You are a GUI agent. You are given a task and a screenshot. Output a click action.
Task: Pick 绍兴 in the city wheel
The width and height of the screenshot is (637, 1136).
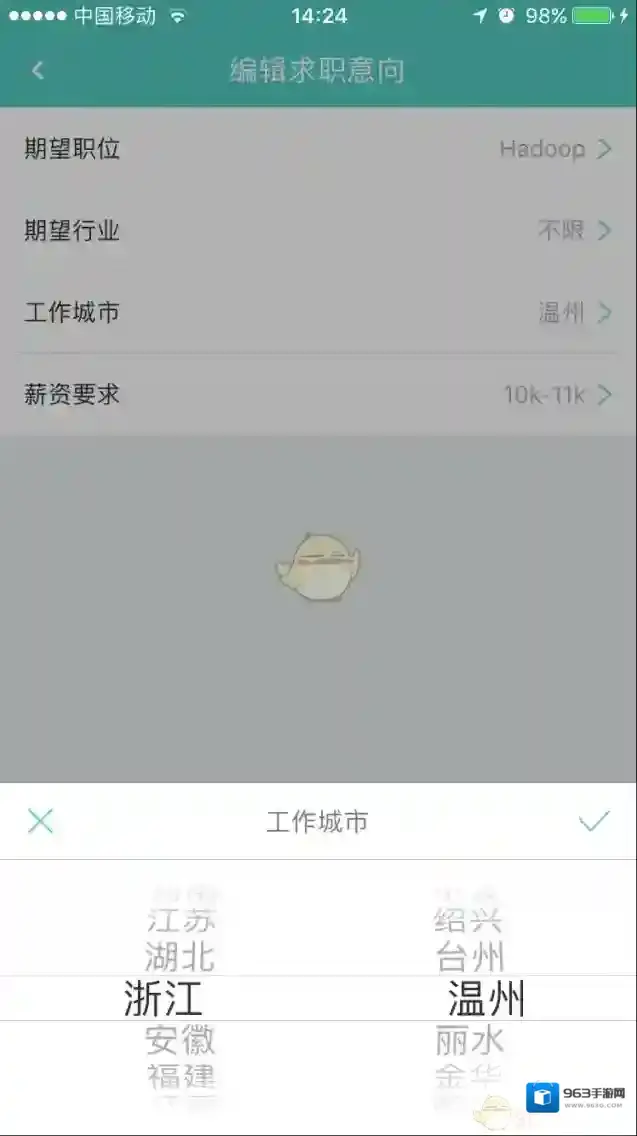coord(468,919)
